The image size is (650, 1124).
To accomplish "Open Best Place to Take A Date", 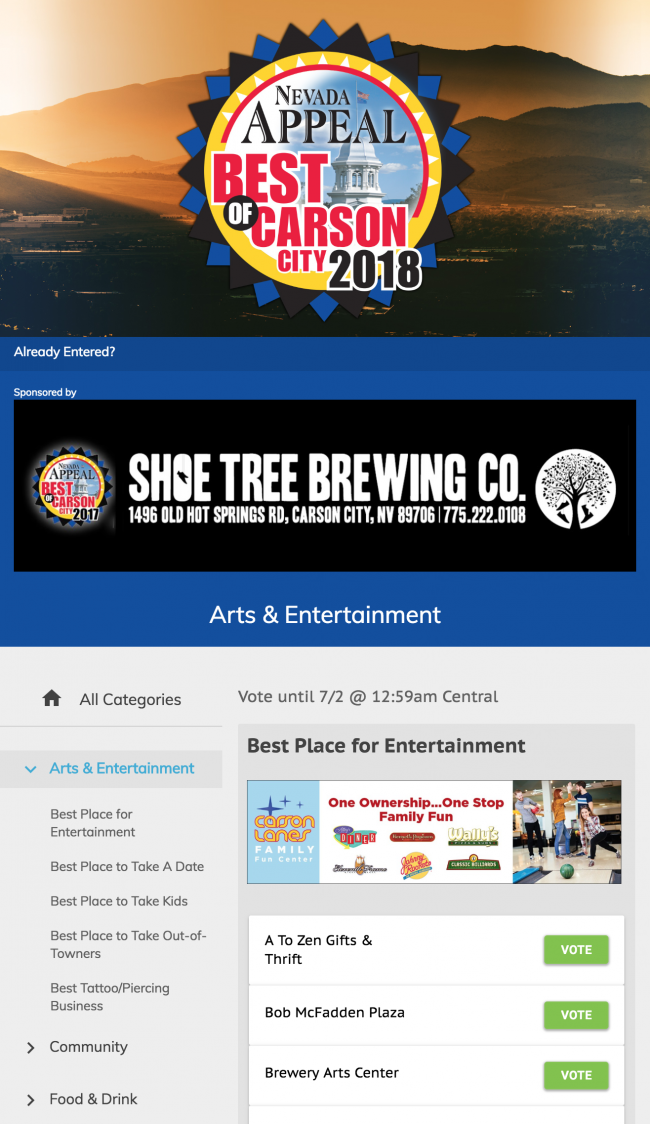I will pyautogui.click(x=127, y=867).
